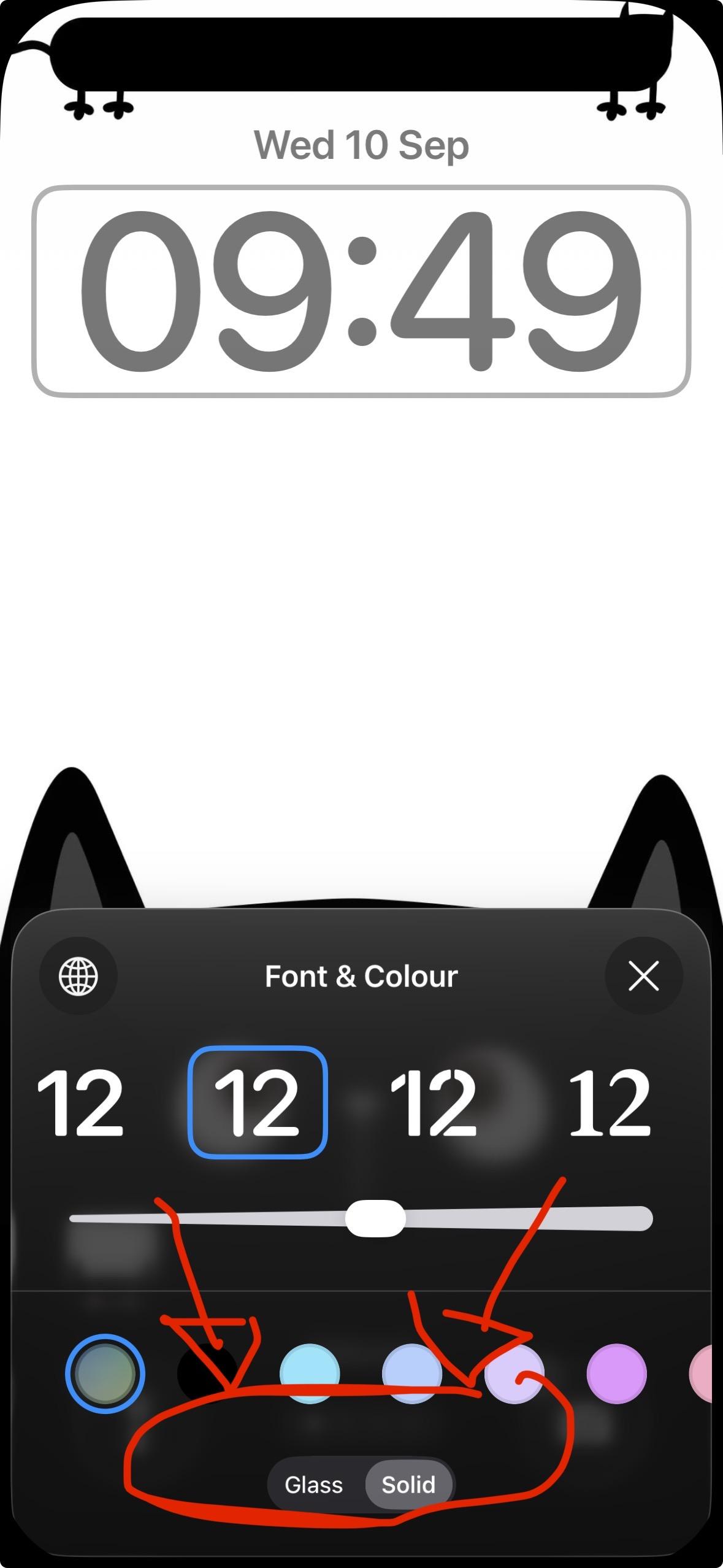The image size is (723, 1568).
Task: Select the light blue colour swatch
Action: [412, 1374]
